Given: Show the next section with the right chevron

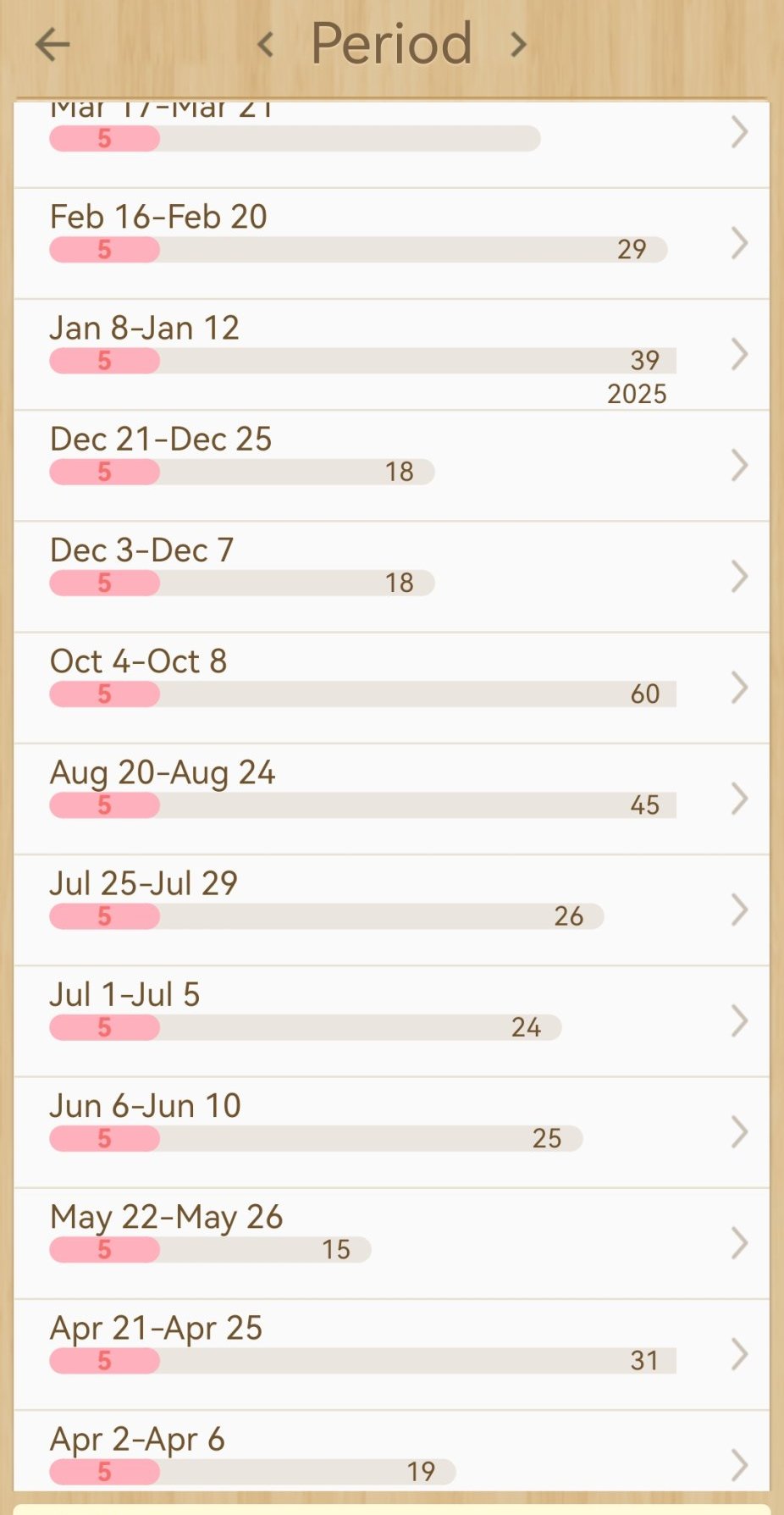Looking at the screenshot, I should 518,44.
